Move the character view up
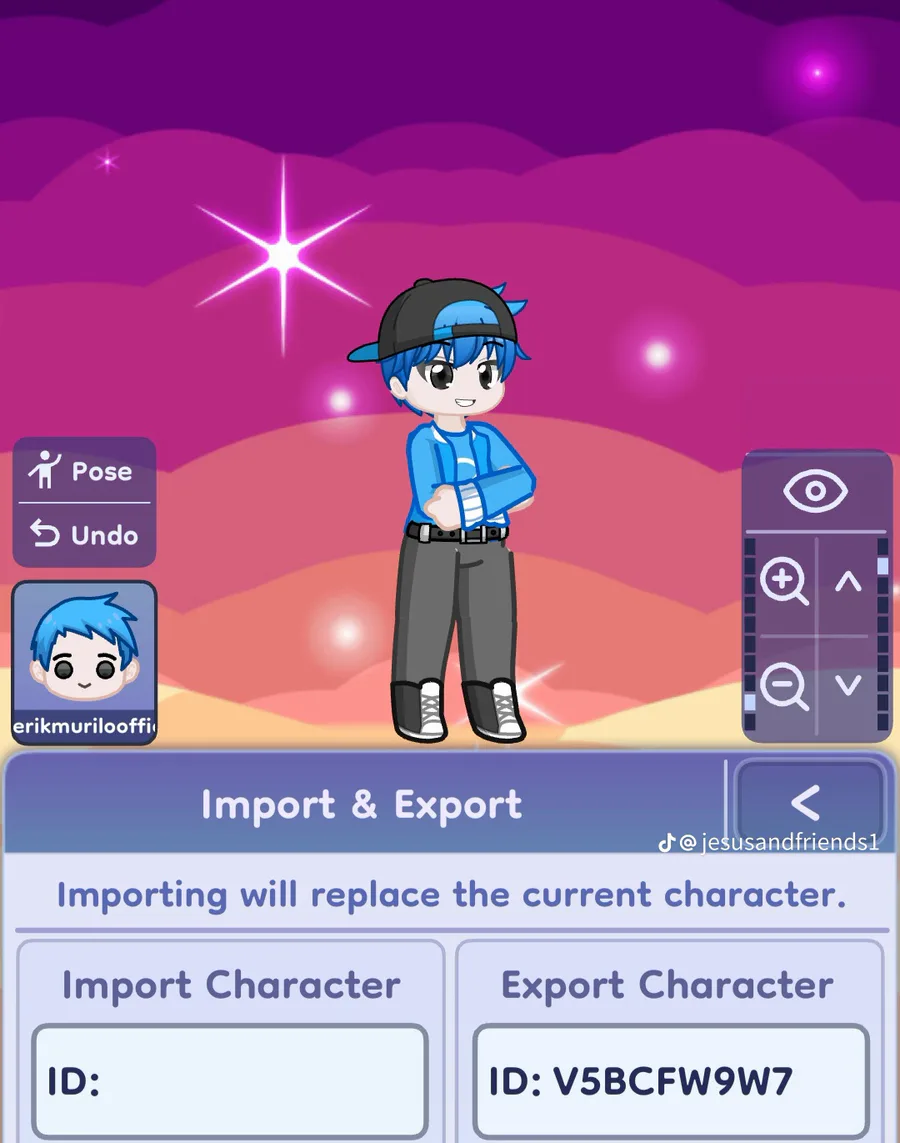The width and height of the screenshot is (900, 1143). click(848, 582)
